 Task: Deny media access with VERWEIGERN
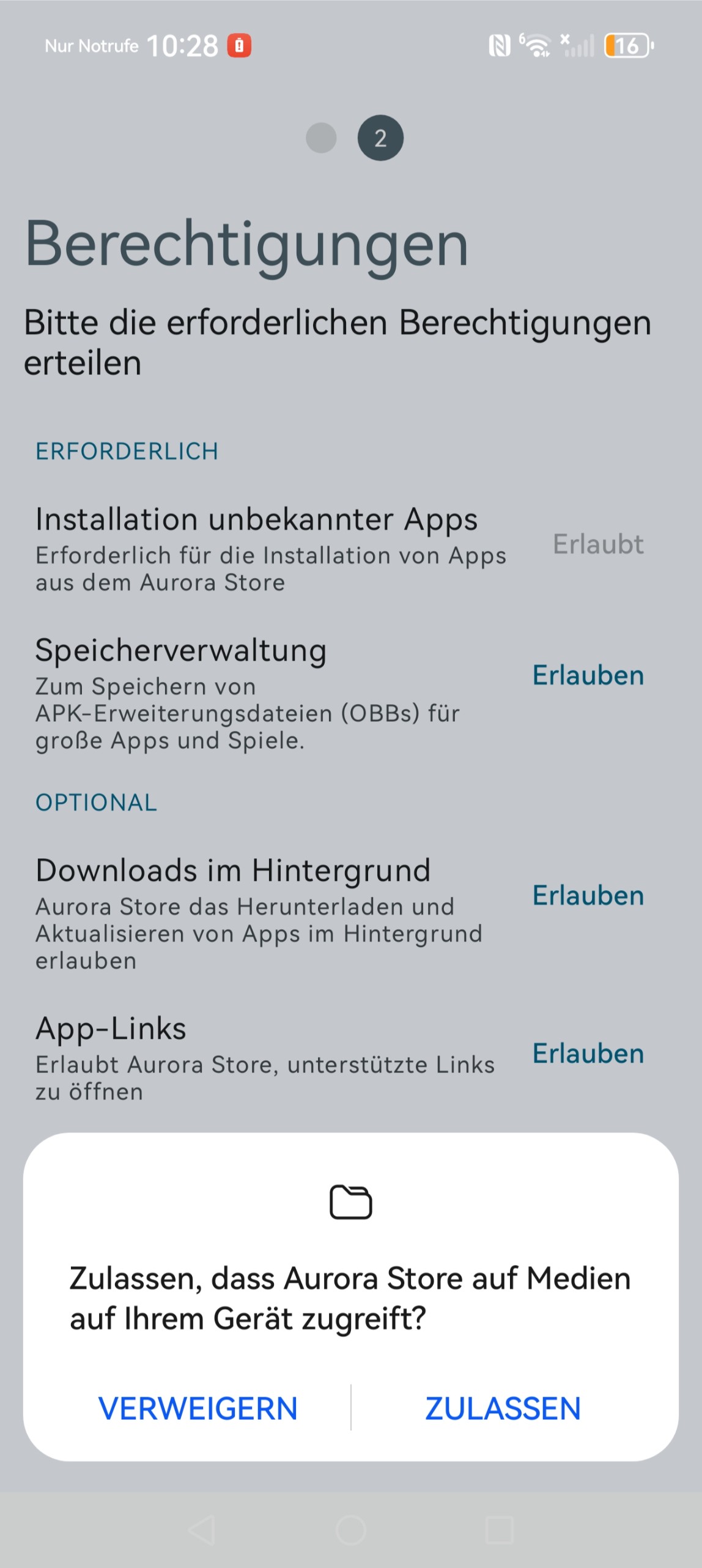(x=198, y=1408)
